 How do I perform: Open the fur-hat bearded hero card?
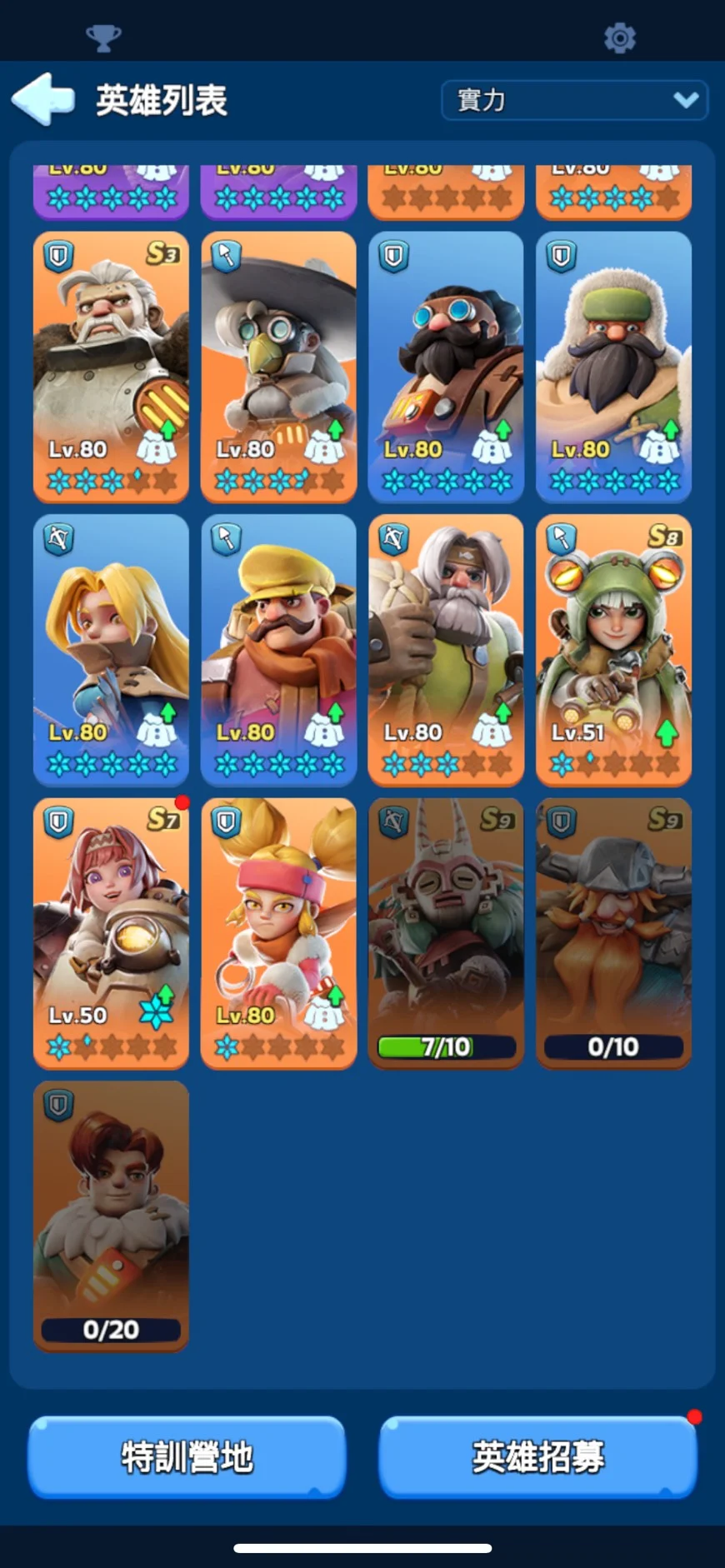tap(613, 367)
